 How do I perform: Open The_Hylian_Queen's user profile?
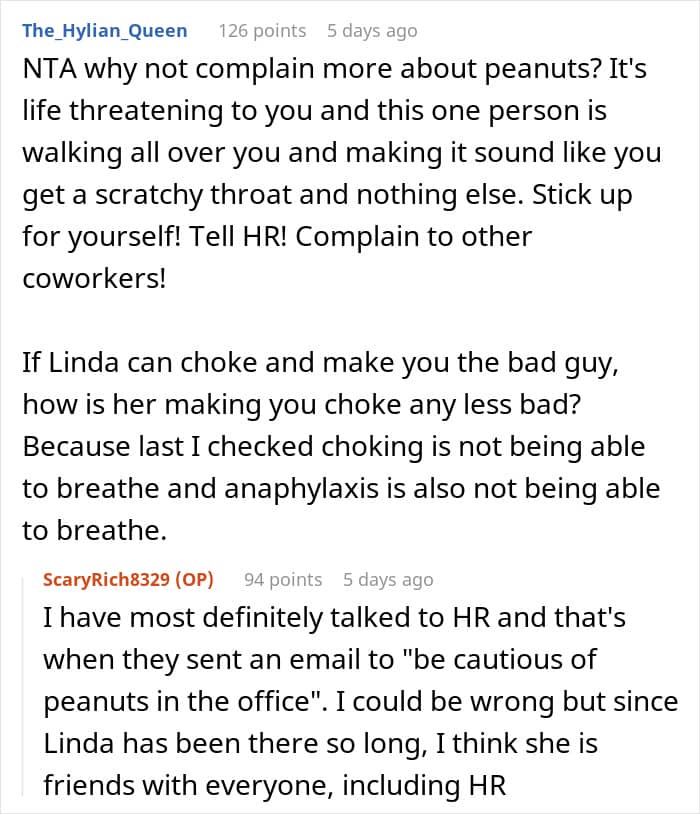(x=104, y=31)
